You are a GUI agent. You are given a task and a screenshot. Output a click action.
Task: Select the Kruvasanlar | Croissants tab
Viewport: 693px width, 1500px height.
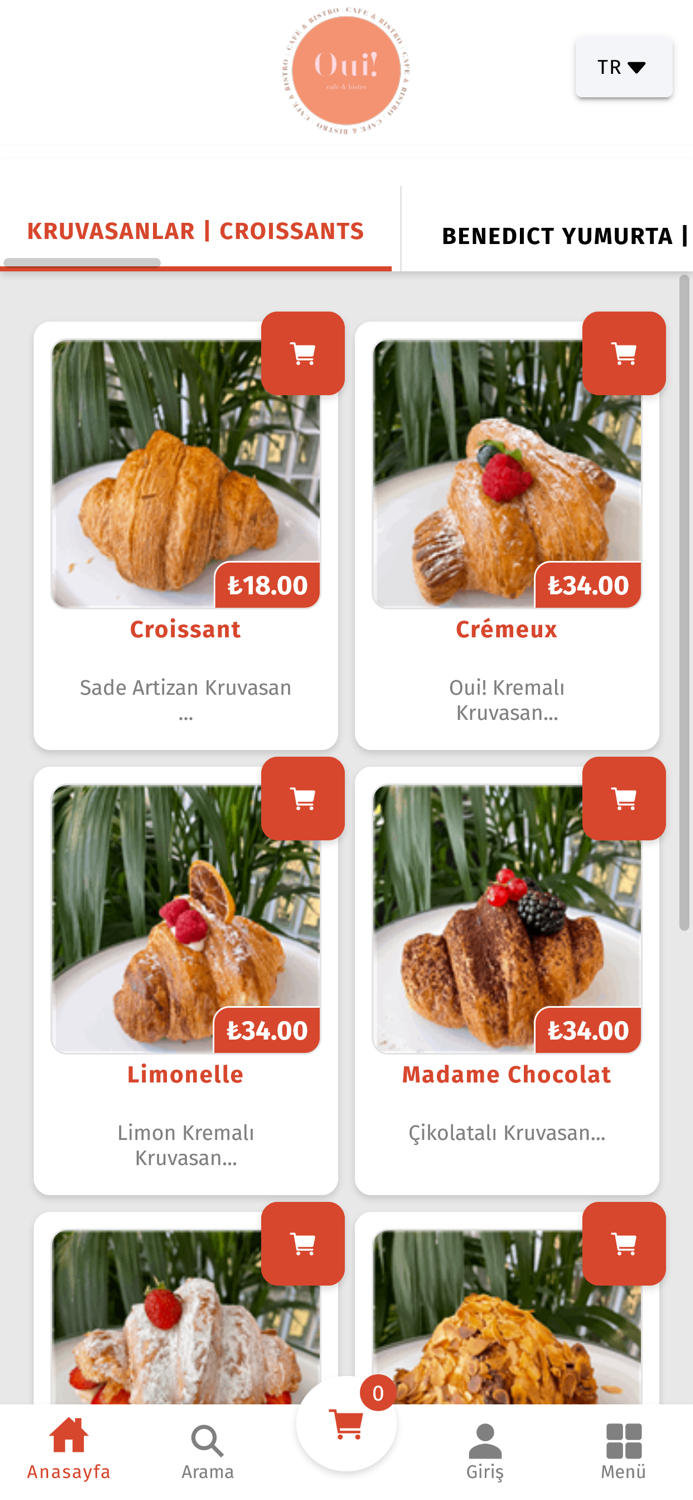pyautogui.click(x=196, y=232)
